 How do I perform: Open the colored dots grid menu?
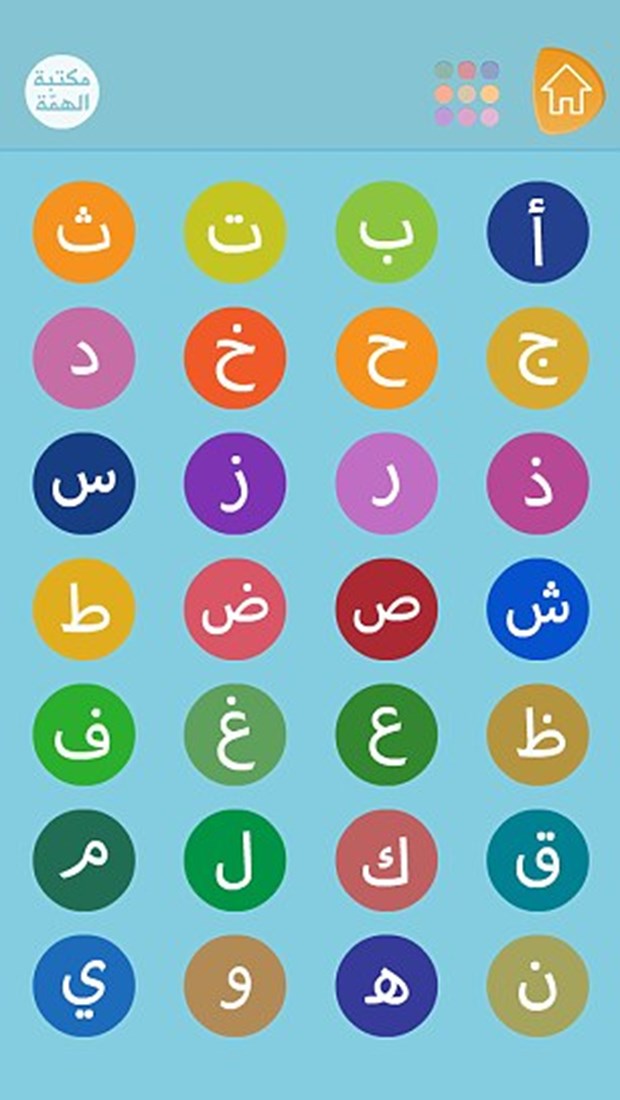[466, 93]
